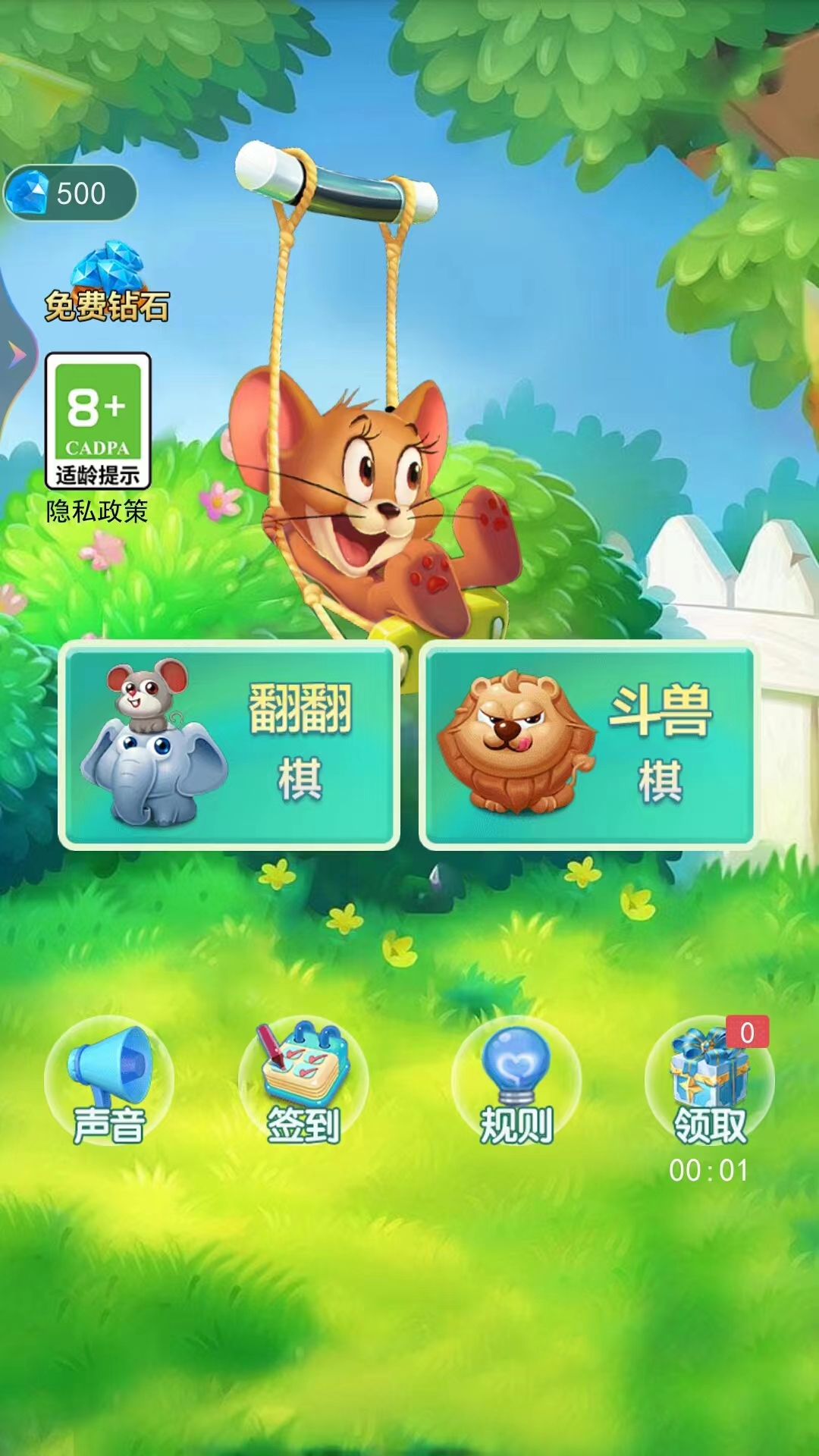Viewport: 819px width, 1456px height.
Task: Toggle the 声音 sound setting
Action: pyautogui.click(x=109, y=1083)
